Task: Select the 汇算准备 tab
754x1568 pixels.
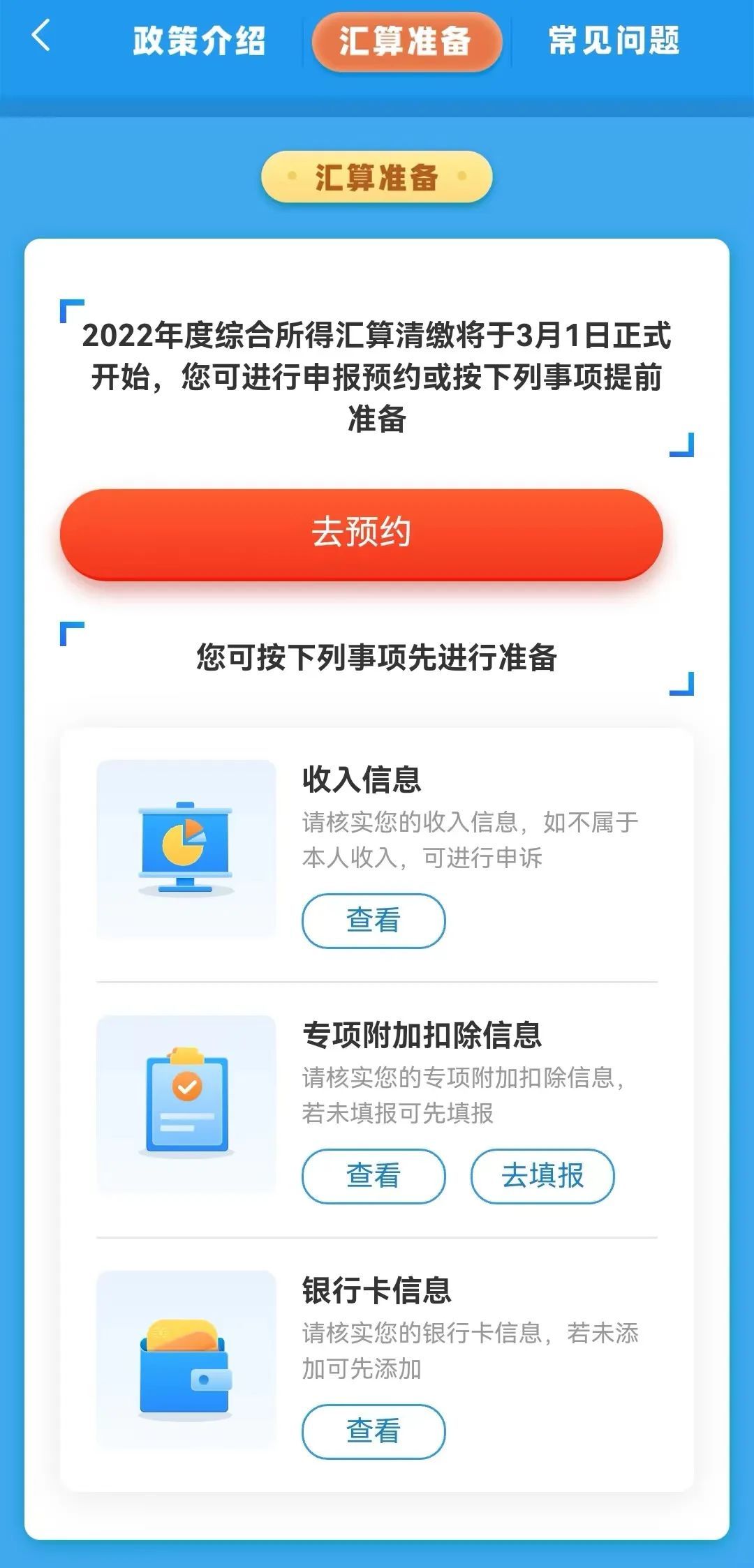Action: click(406, 41)
